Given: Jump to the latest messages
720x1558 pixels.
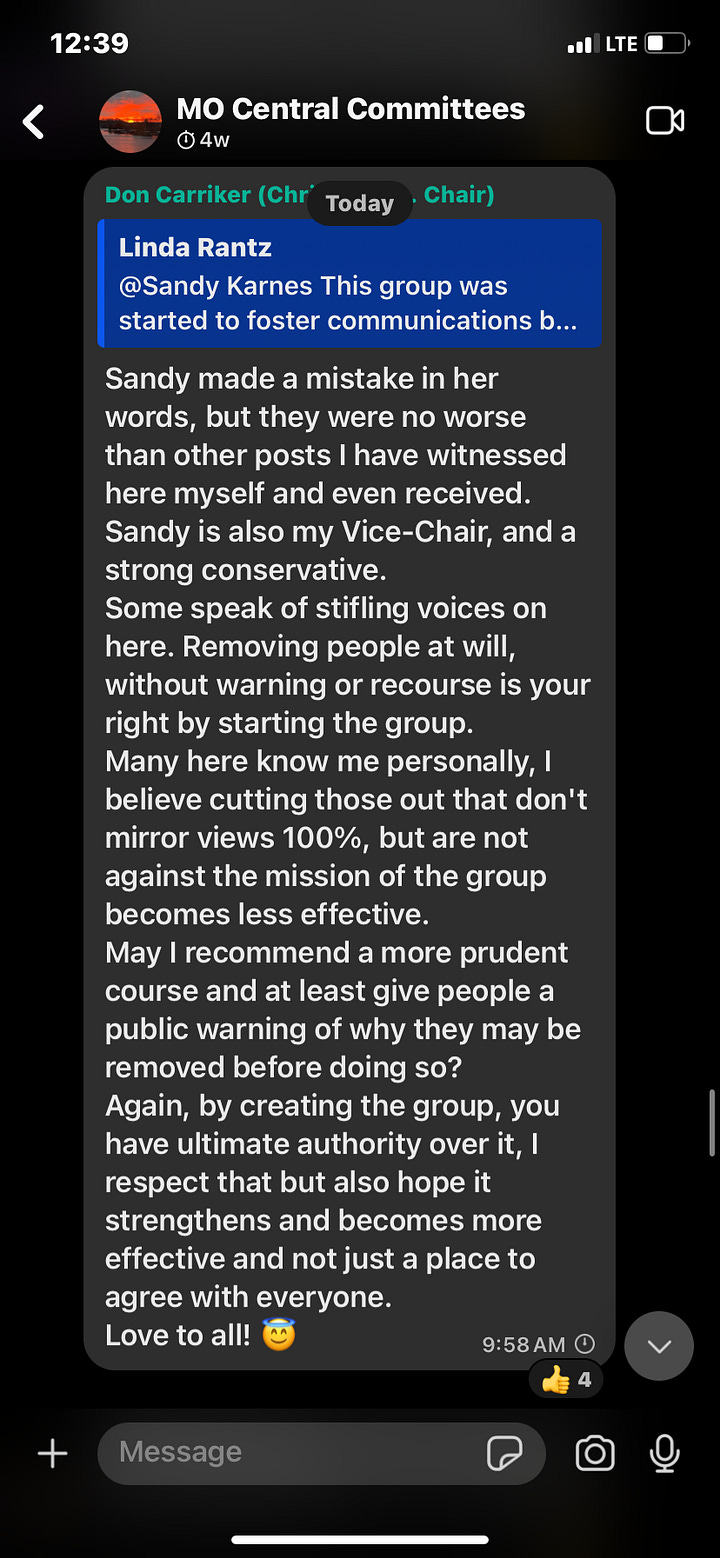Looking at the screenshot, I should (659, 1346).
